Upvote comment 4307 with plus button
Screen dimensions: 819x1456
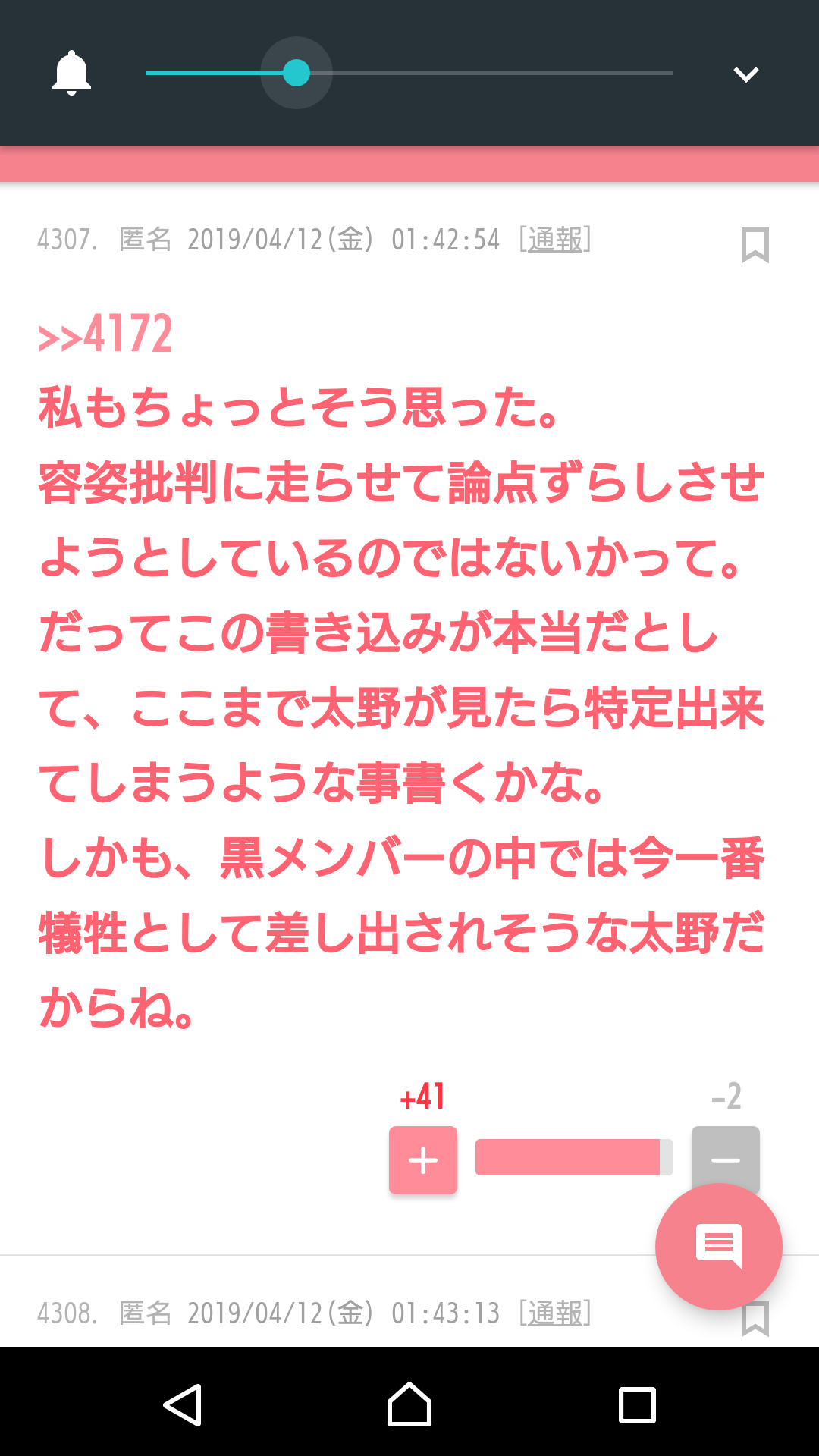tap(423, 1160)
